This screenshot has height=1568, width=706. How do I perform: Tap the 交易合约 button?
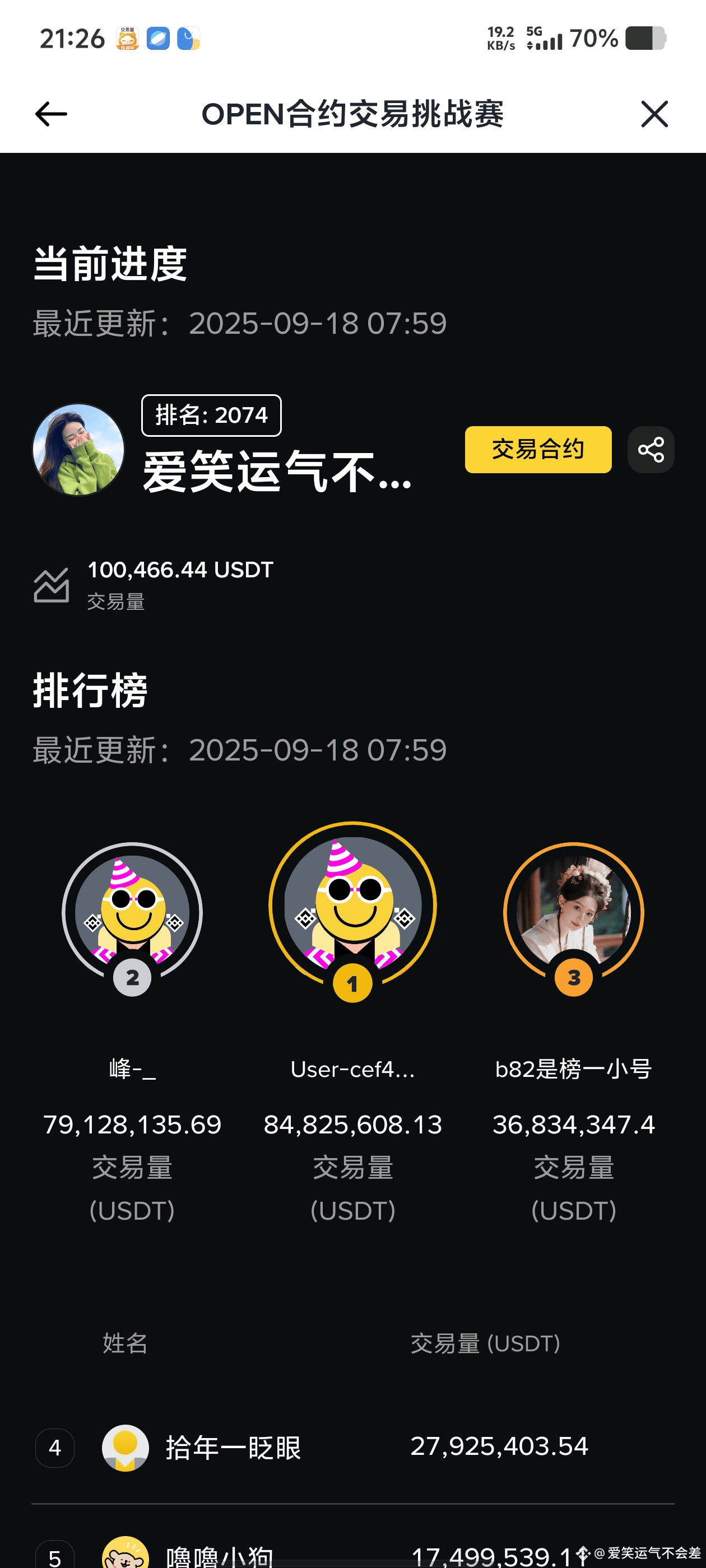[x=538, y=449]
